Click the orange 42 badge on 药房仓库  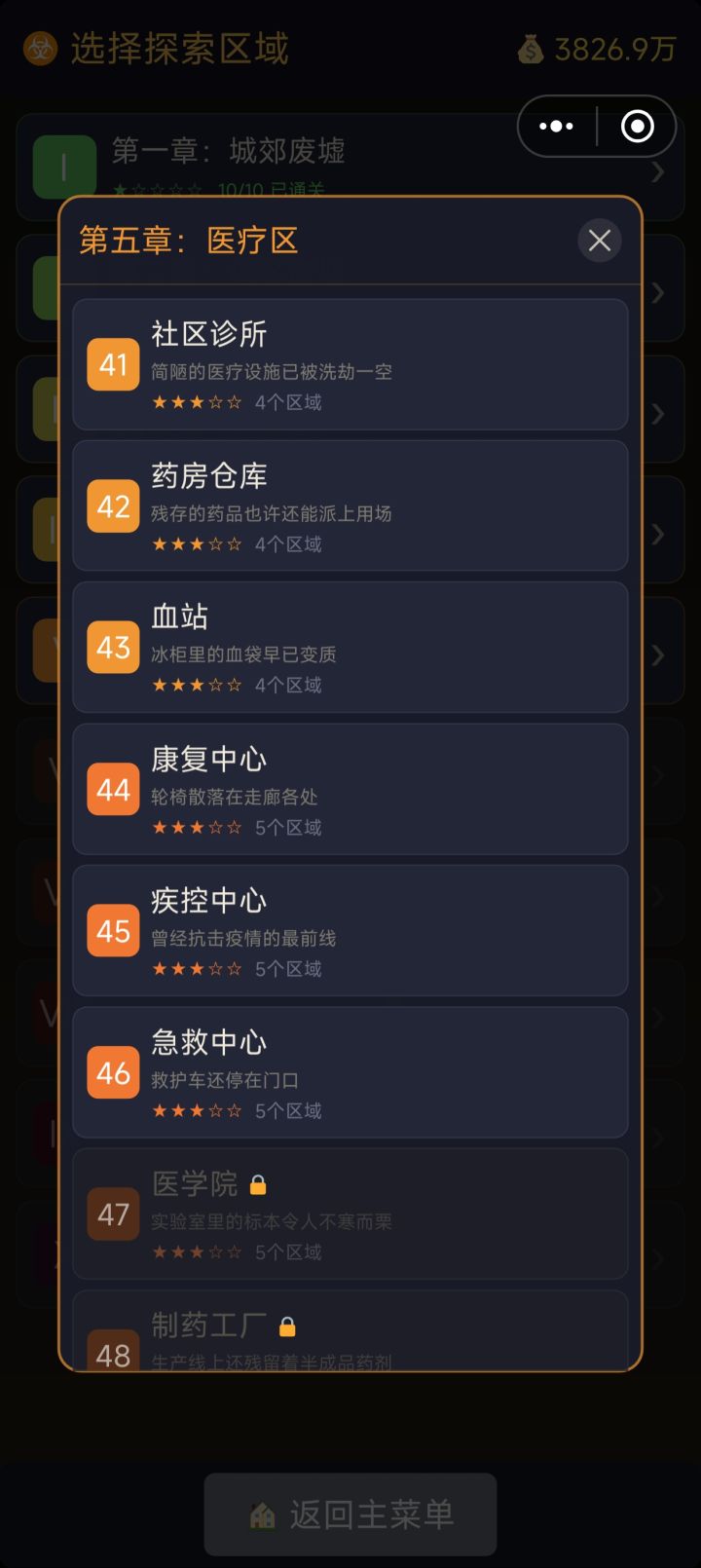tap(113, 506)
